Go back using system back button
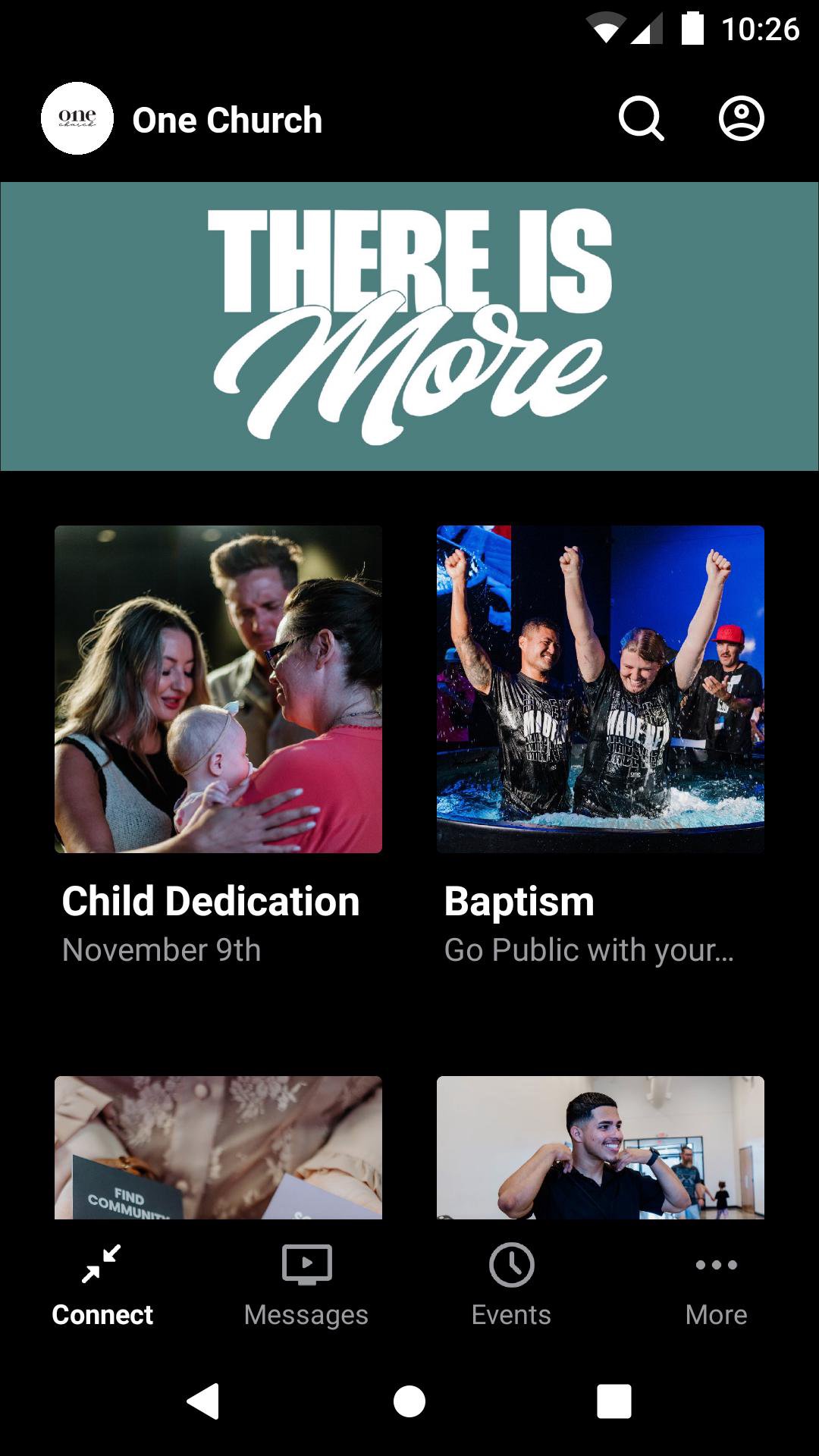This screenshot has height=1456, width=819. click(203, 1400)
